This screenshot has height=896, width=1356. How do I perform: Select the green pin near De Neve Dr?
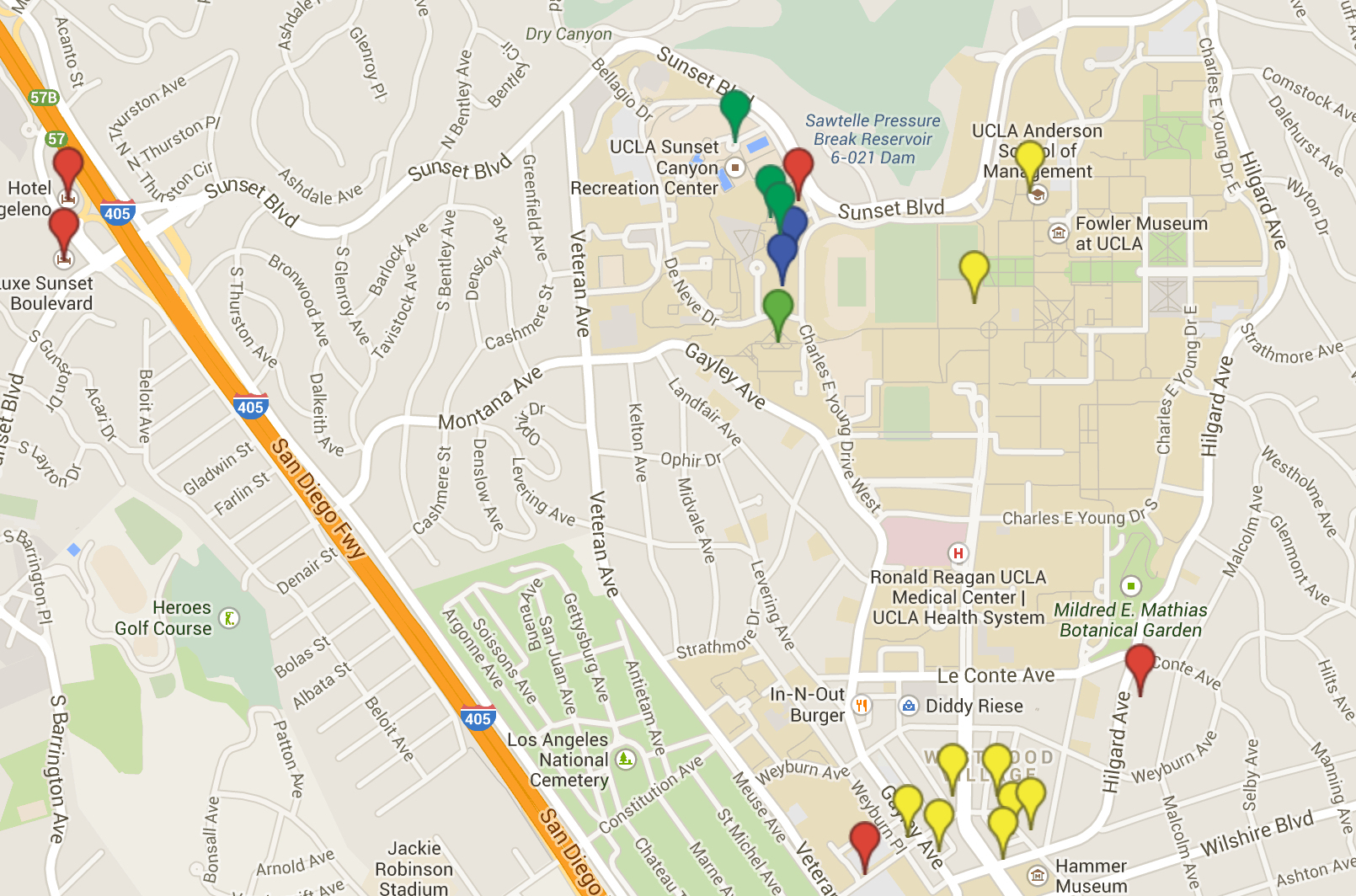777,308
